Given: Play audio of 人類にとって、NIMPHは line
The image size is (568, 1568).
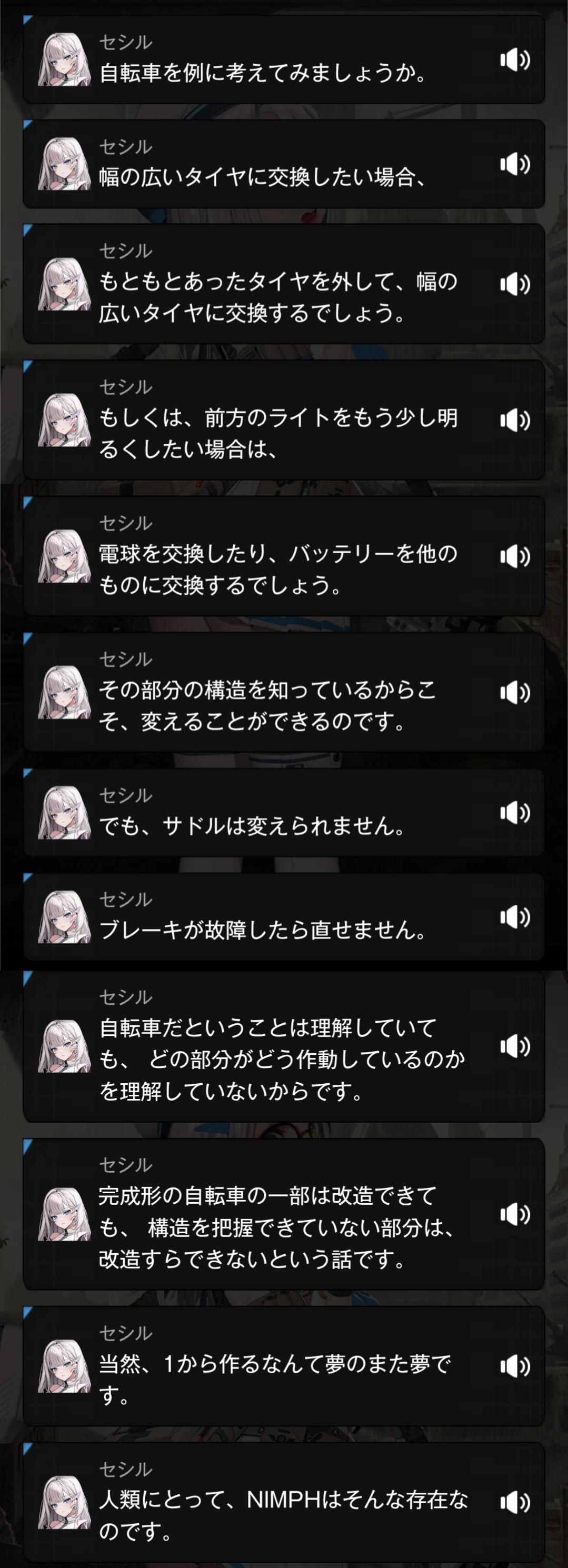Looking at the screenshot, I should tap(514, 1503).
